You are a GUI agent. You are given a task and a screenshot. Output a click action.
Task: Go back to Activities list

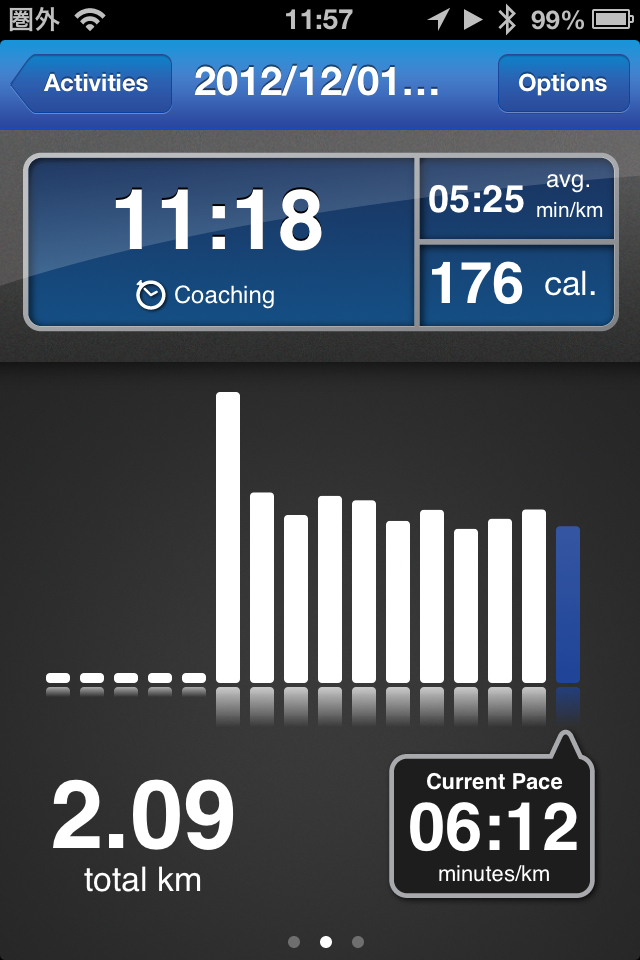click(x=92, y=84)
